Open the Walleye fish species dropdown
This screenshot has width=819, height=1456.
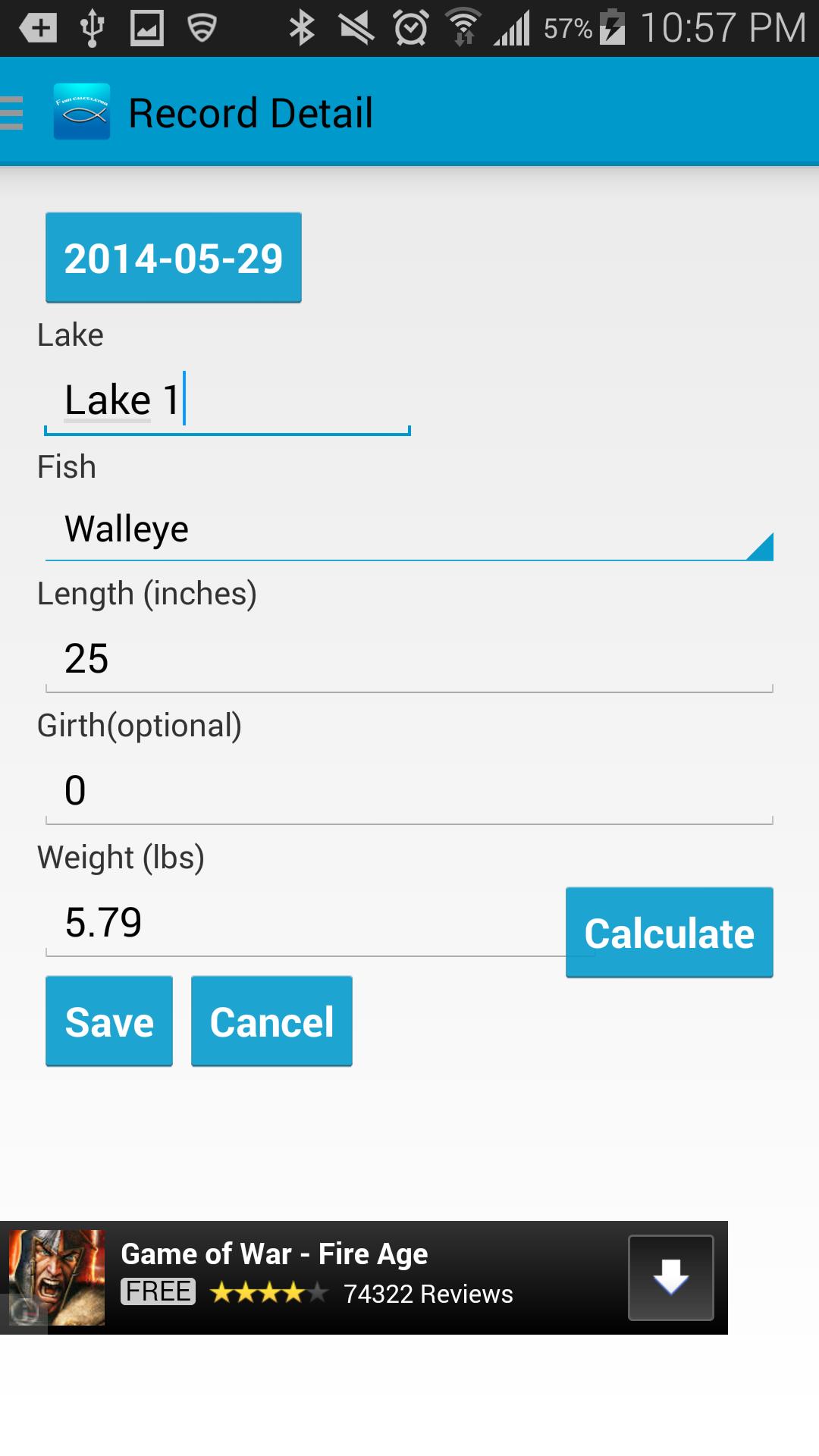(x=408, y=529)
